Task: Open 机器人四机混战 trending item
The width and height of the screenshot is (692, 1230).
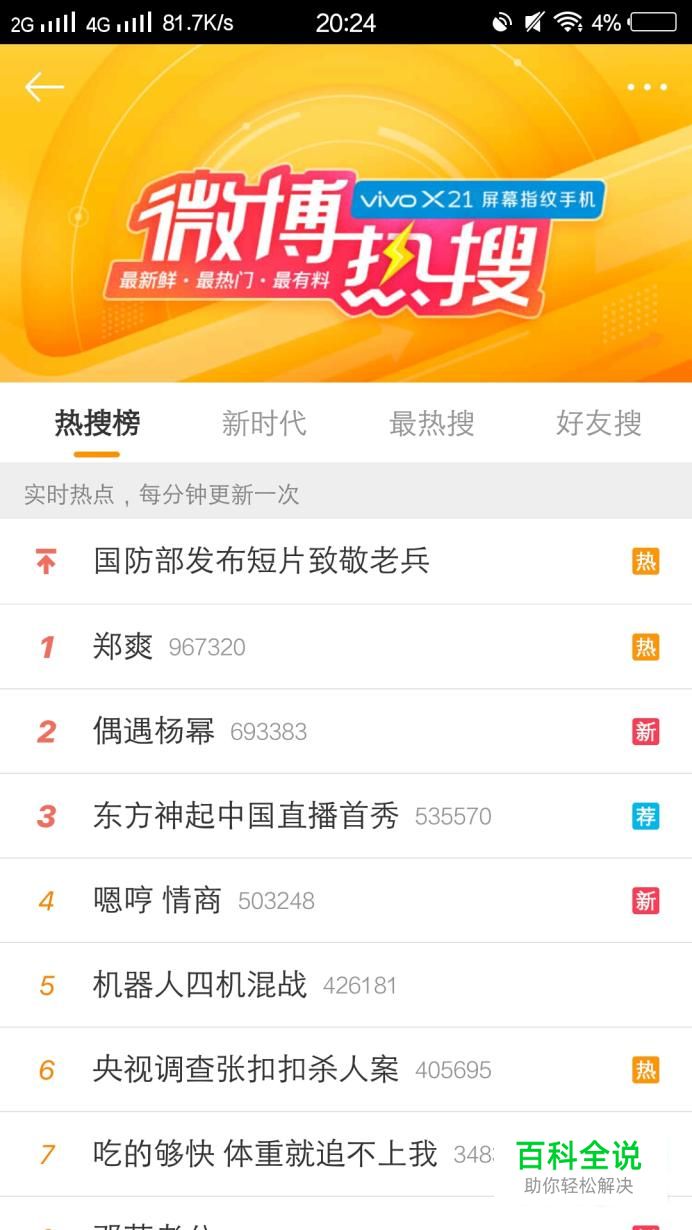Action: click(200, 985)
